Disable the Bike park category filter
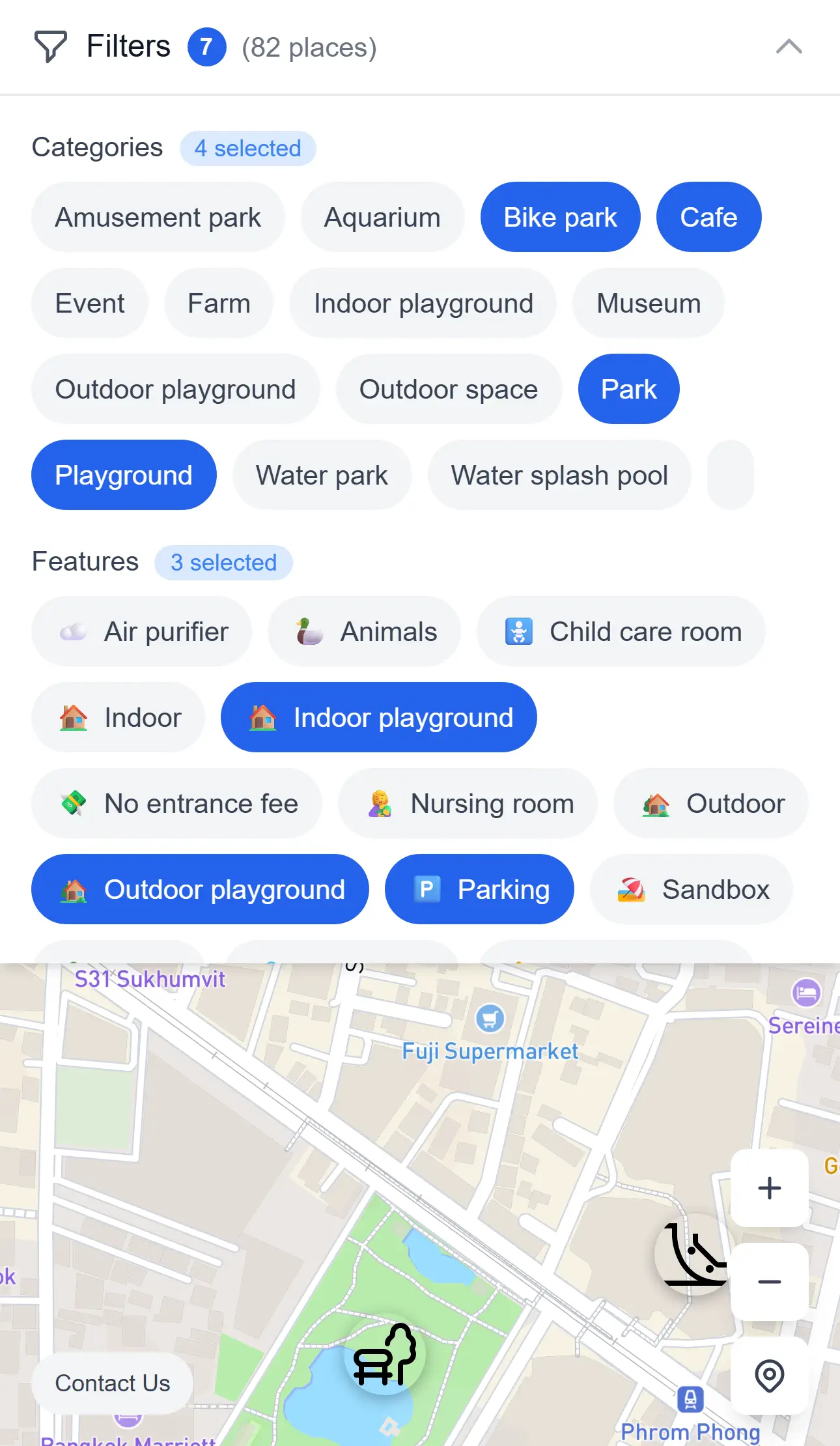Image resolution: width=840 pixels, height=1446 pixels. click(x=560, y=217)
